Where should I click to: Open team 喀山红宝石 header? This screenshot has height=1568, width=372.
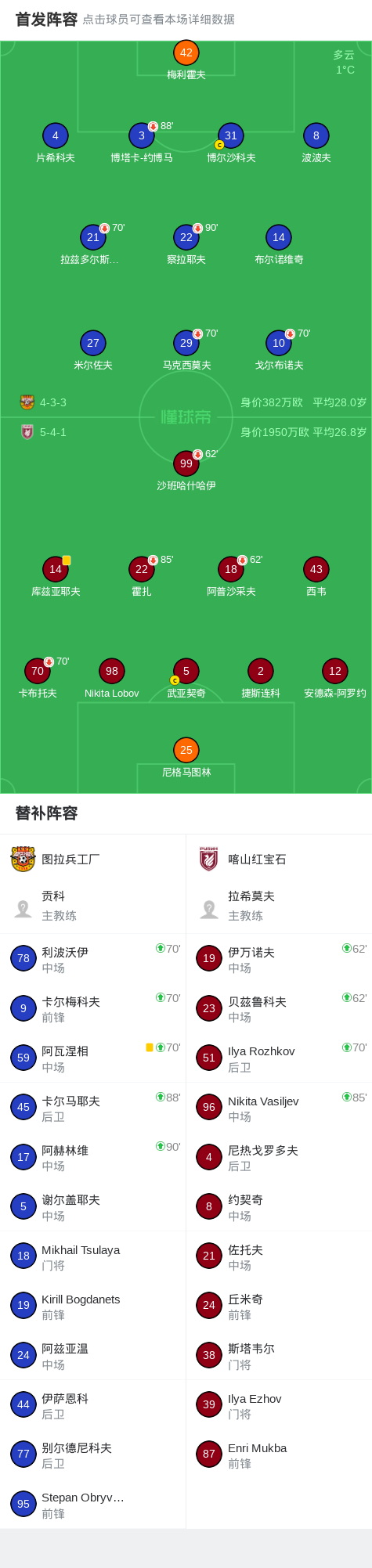[x=279, y=859]
